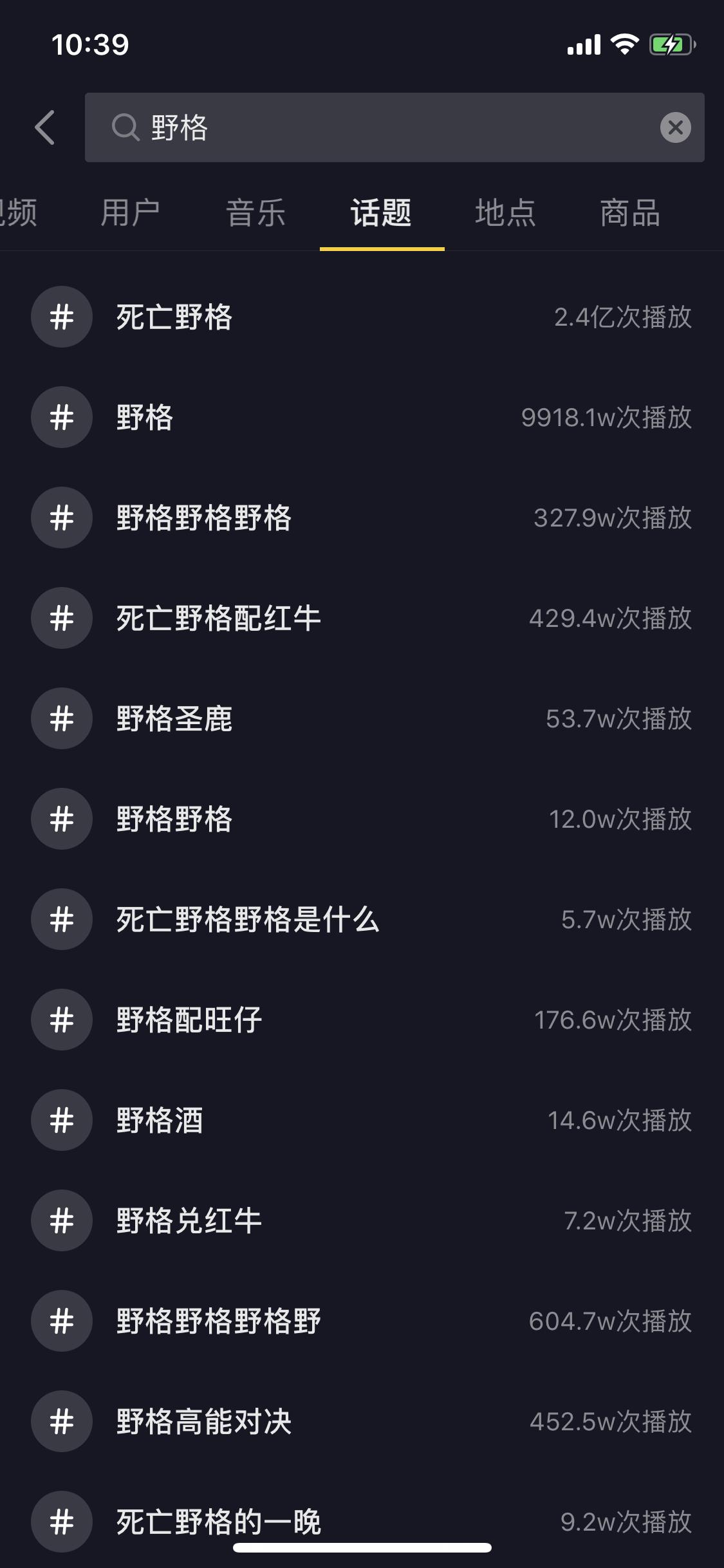Click the hashtag icon next to 野格酒

point(61,1121)
